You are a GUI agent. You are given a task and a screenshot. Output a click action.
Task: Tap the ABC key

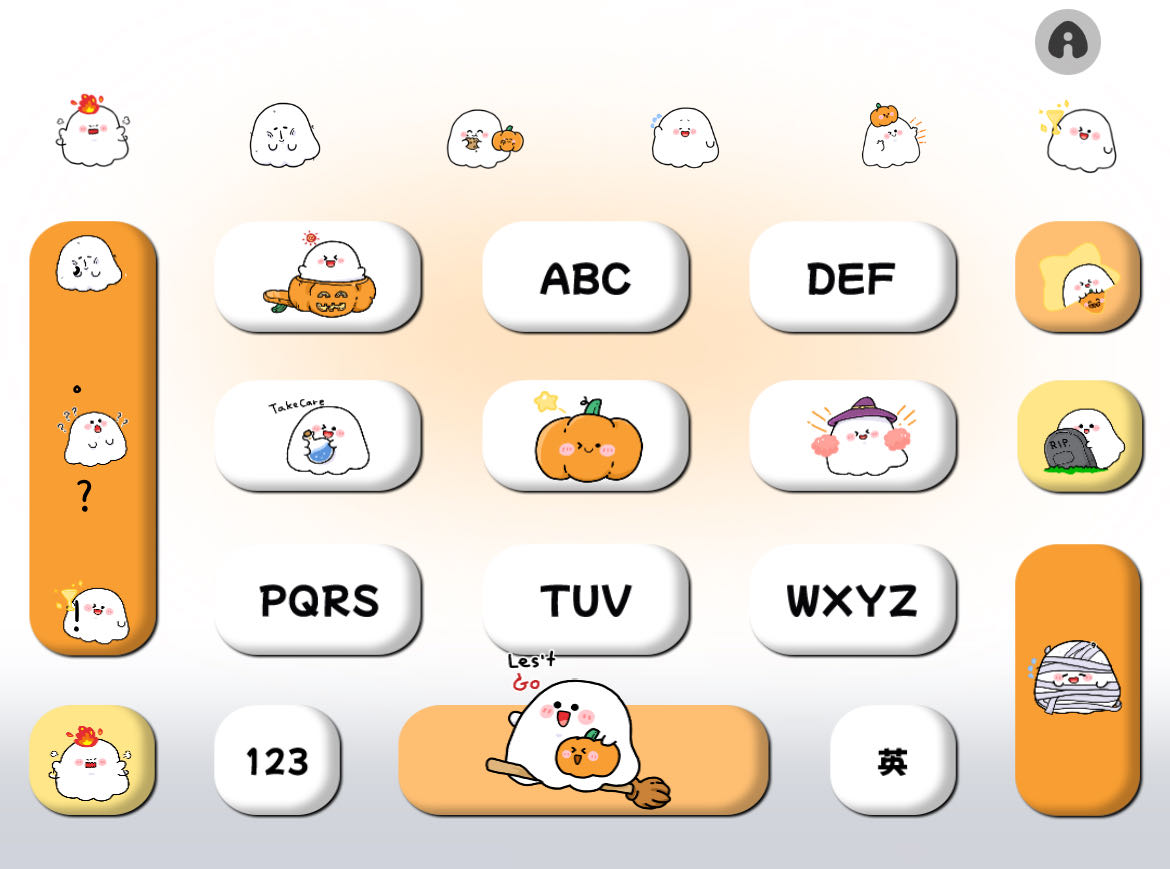pyautogui.click(x=585, y=277)
